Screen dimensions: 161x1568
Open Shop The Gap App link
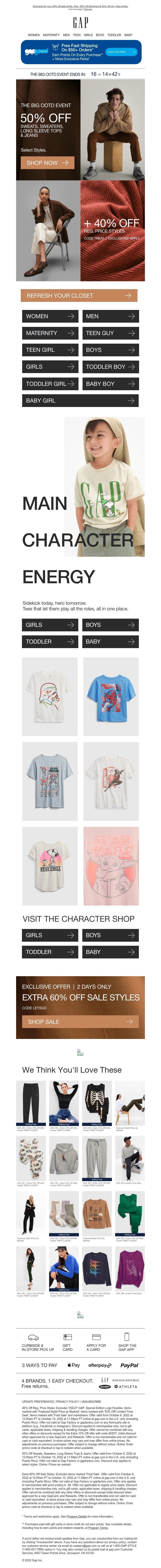[x=127, y=1348]
